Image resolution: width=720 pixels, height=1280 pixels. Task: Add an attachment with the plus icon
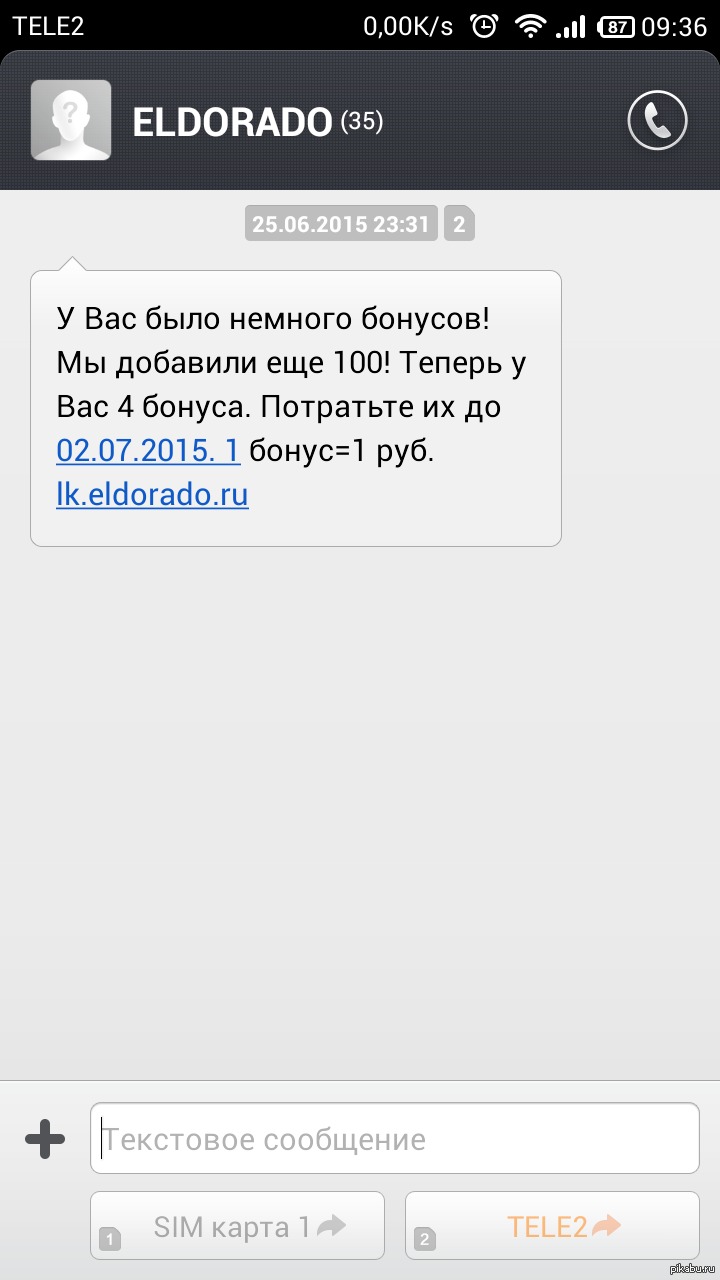[45, 1138]
